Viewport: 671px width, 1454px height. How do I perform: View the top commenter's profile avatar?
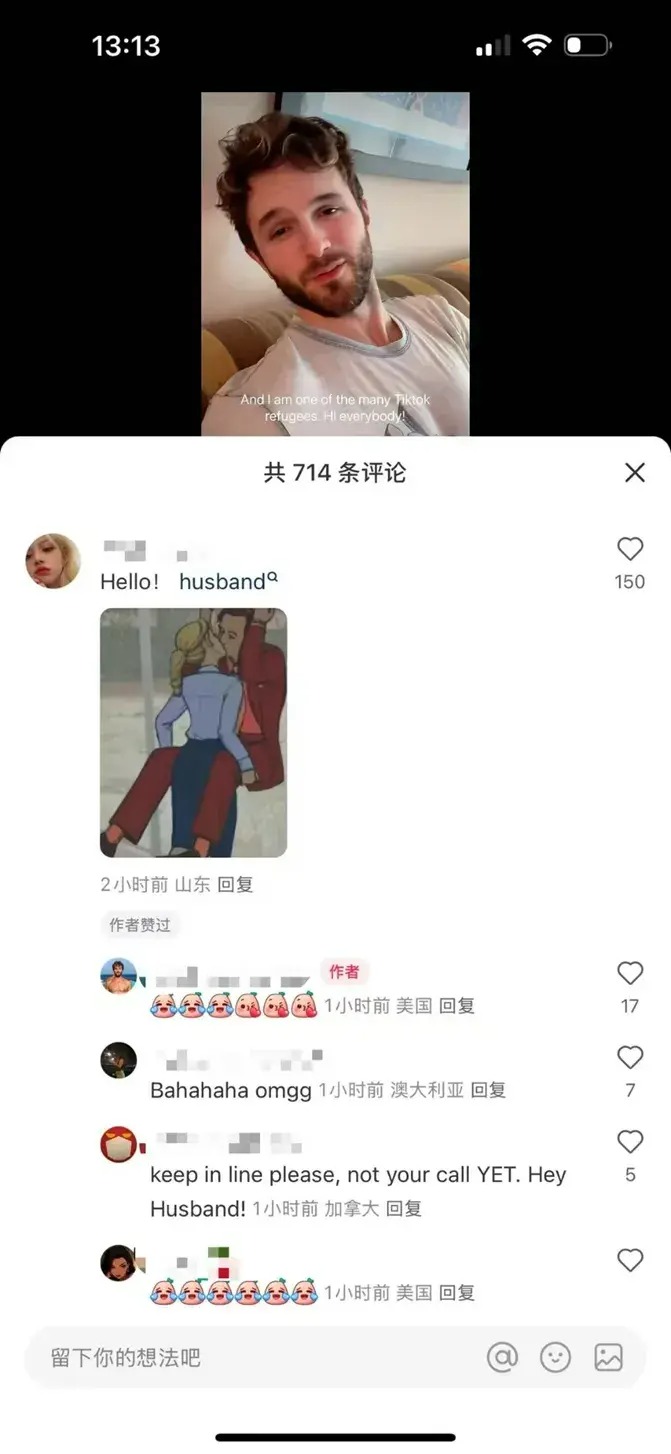53,561
